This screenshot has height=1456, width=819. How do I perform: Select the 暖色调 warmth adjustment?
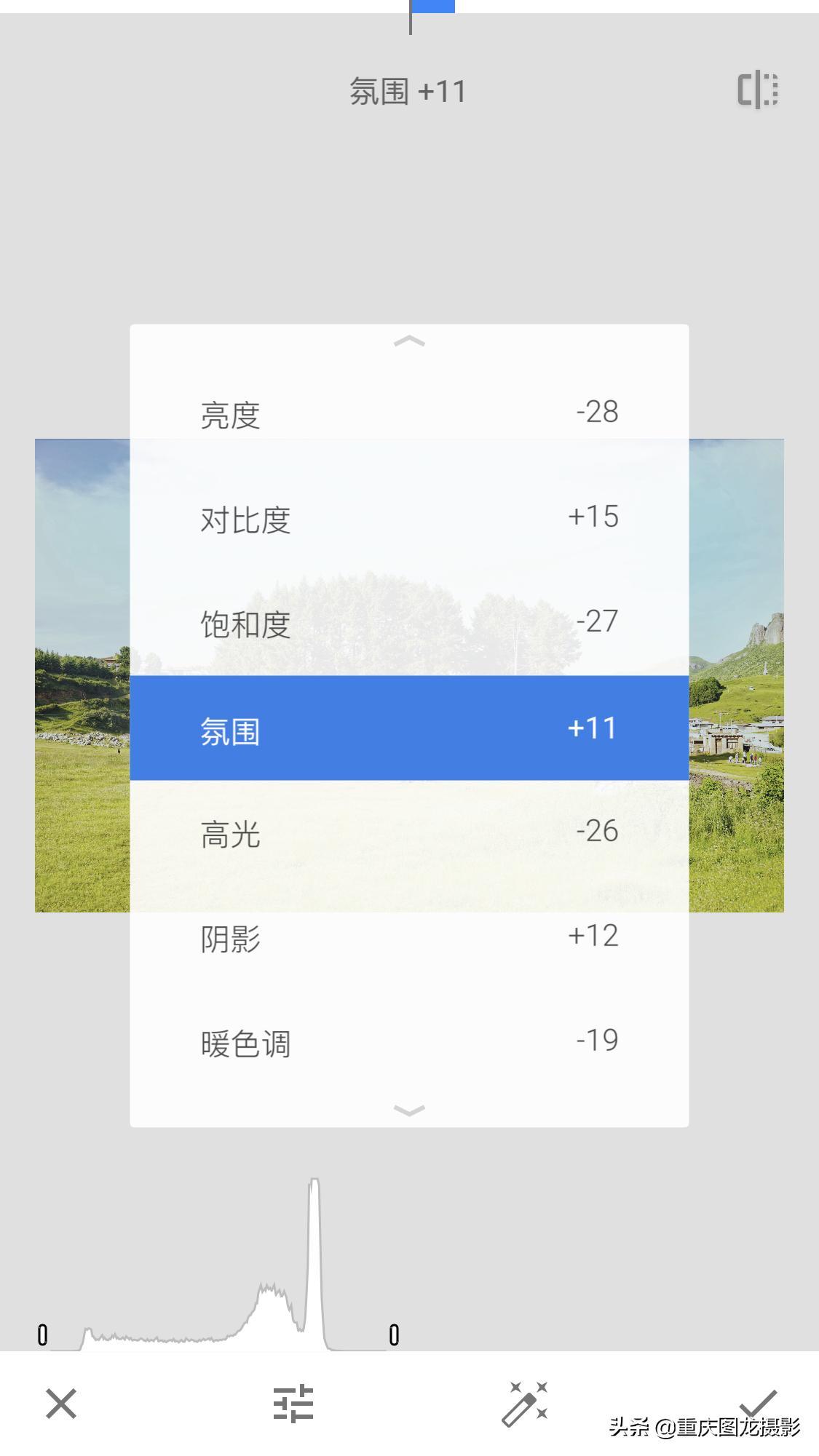[410, 1042]
